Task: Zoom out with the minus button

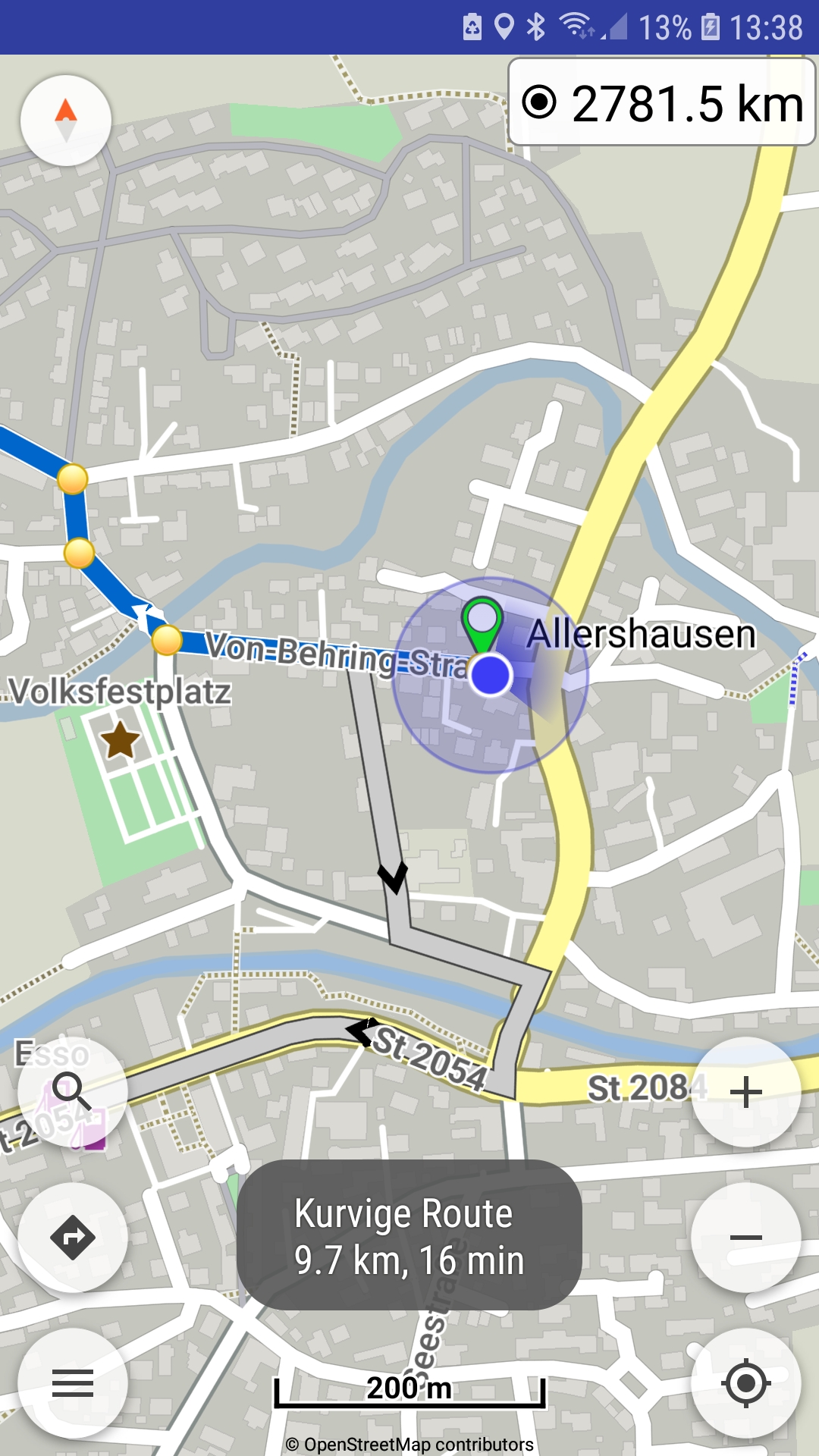Action: pyautogui.click(x=746, y=1238)
